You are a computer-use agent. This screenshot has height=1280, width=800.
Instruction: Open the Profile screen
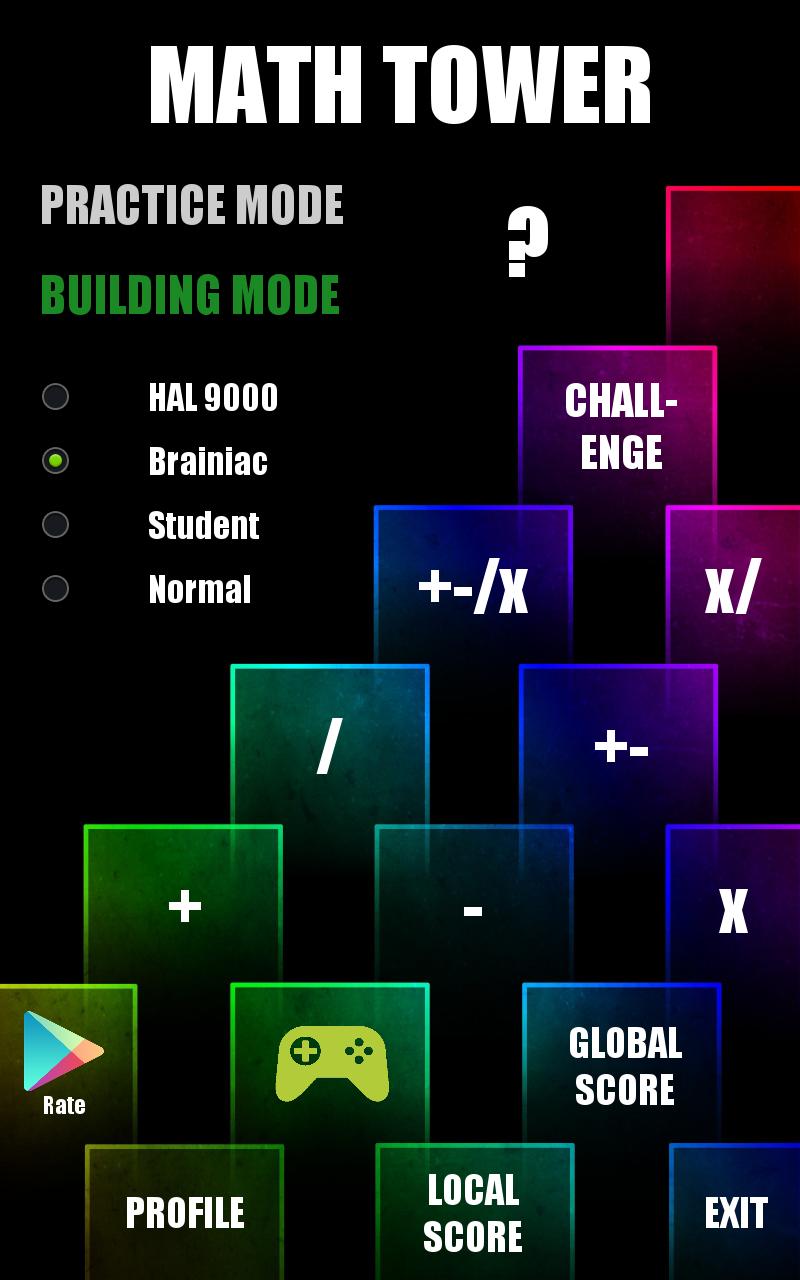[x=185, y=1212]
